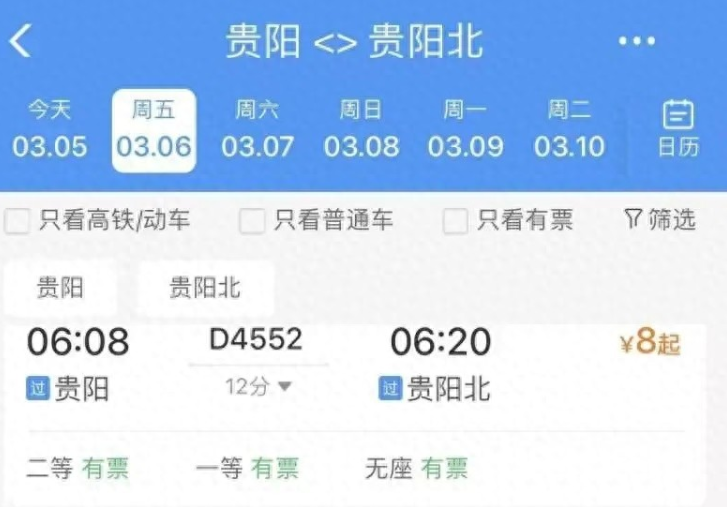Choose Monday 03.09 date
Image resolution: width=727 pixels, height=507 pixels.
[465, 130]
